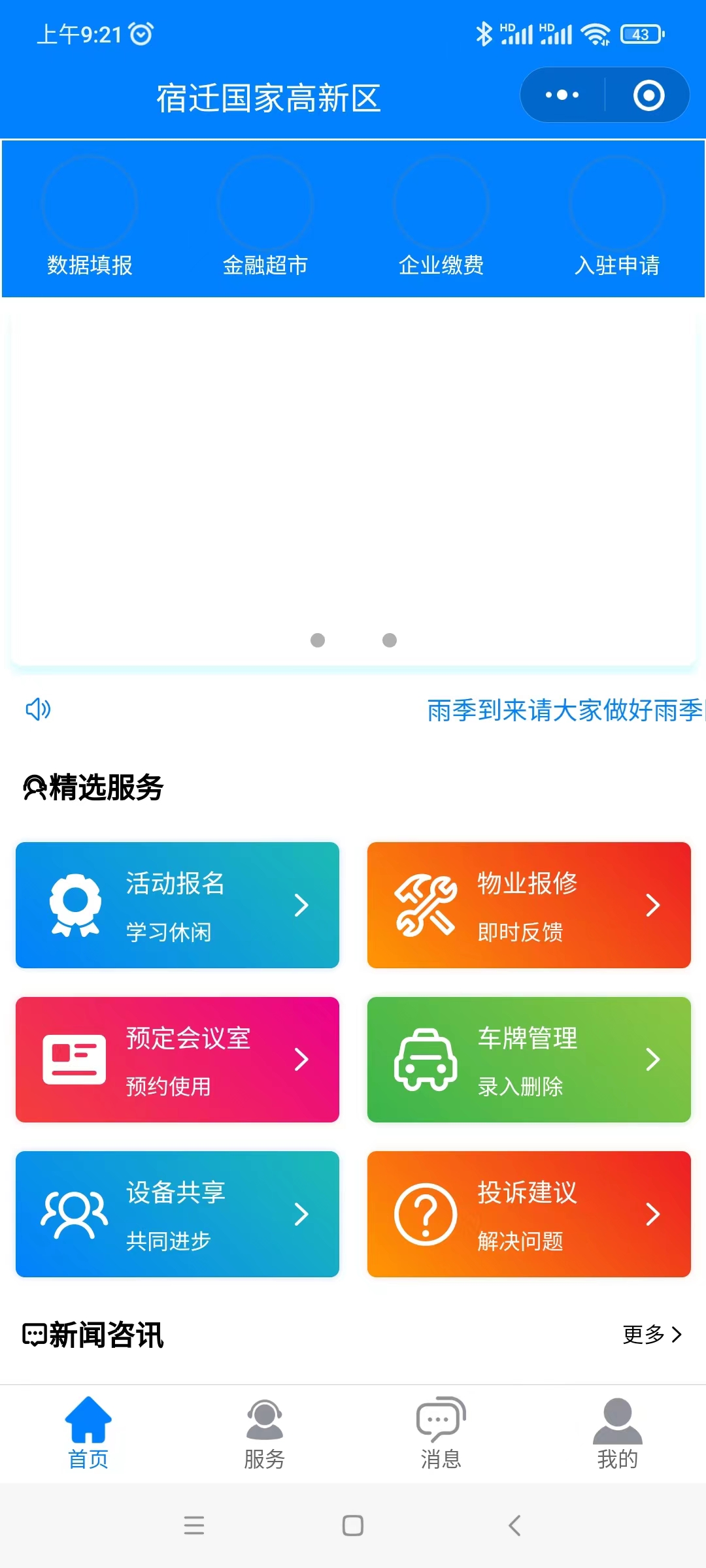The height and width of the screenshot is (1568, 706).
Task: Close the mini program via circle button
Action: point(648,95)
